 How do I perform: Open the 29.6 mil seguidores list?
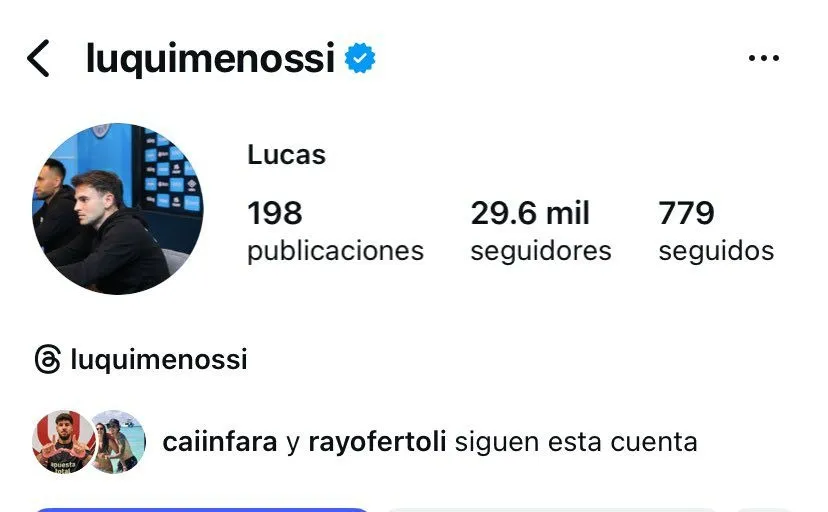click(x=540, y=230)
